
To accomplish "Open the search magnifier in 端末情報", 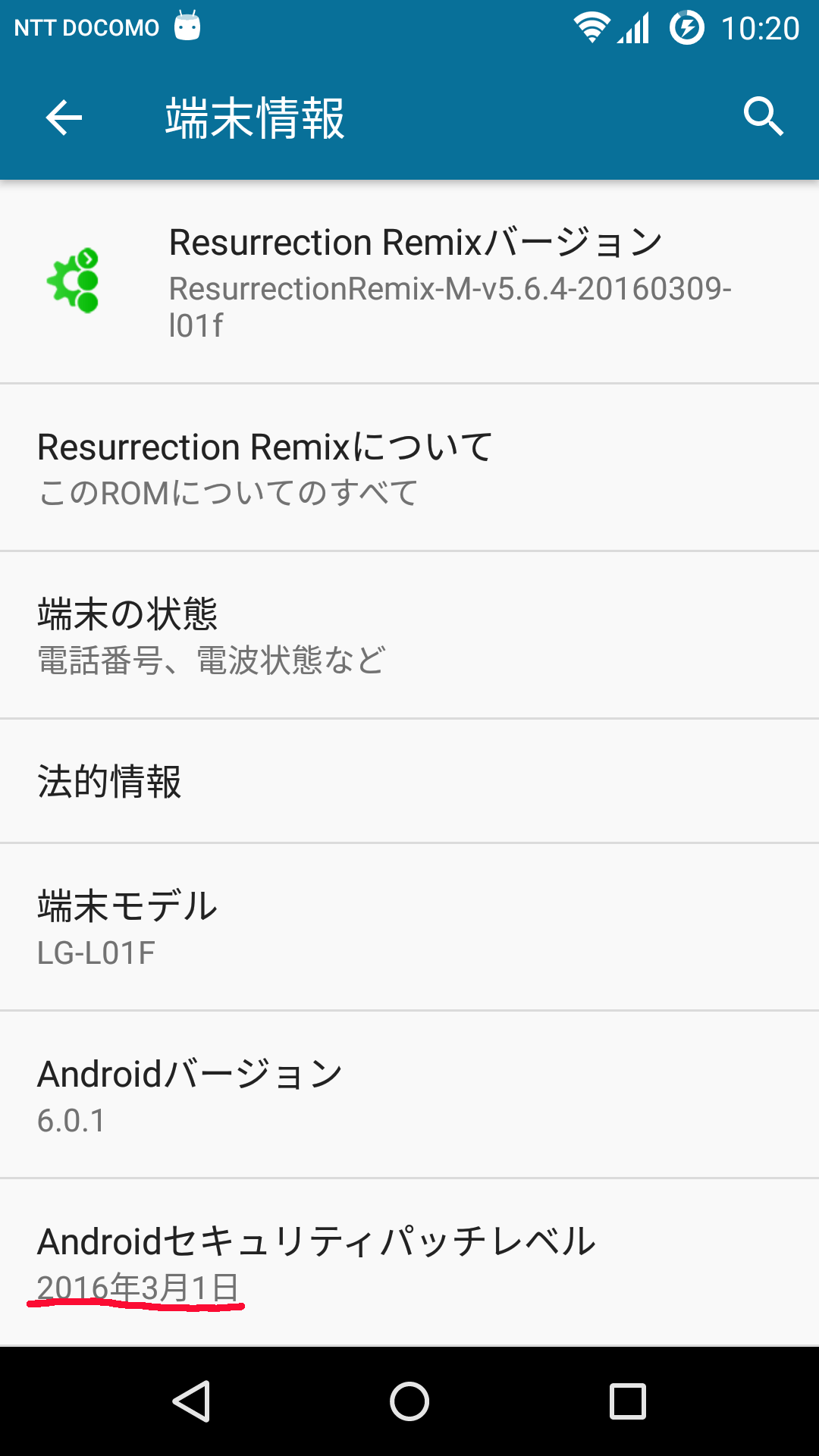I will point(763,117).
